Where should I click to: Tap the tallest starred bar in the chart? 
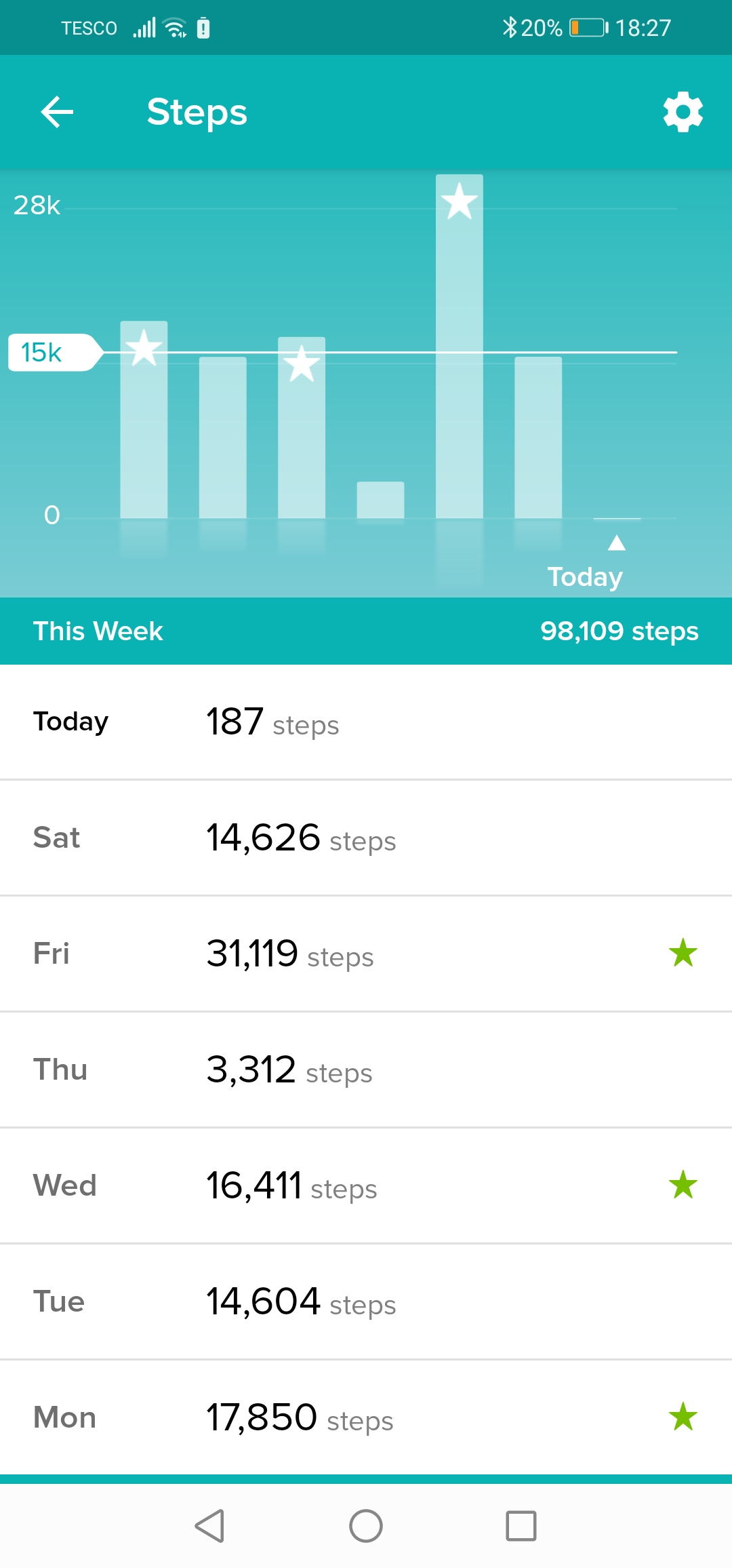point(460,347)
